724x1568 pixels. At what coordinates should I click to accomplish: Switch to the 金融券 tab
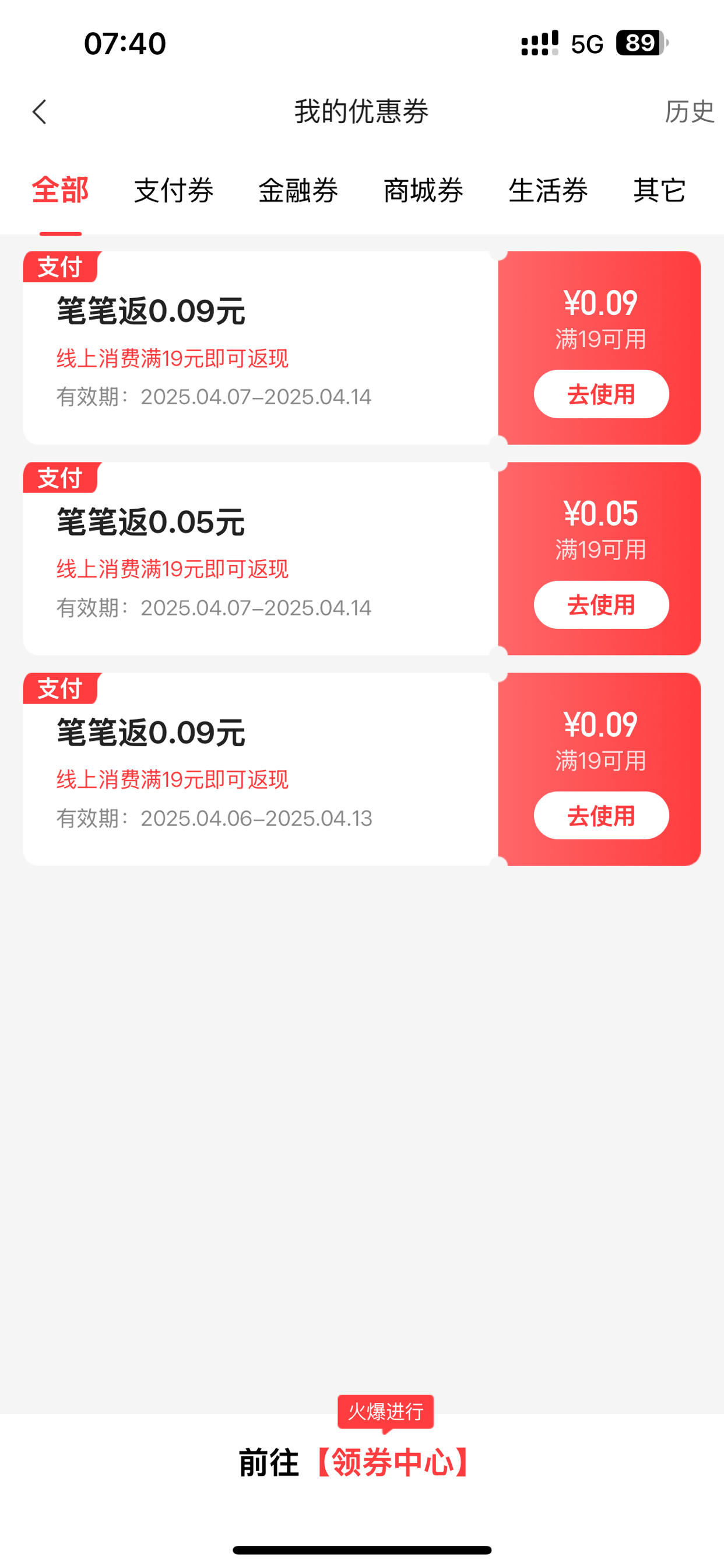tap(298, 191)
